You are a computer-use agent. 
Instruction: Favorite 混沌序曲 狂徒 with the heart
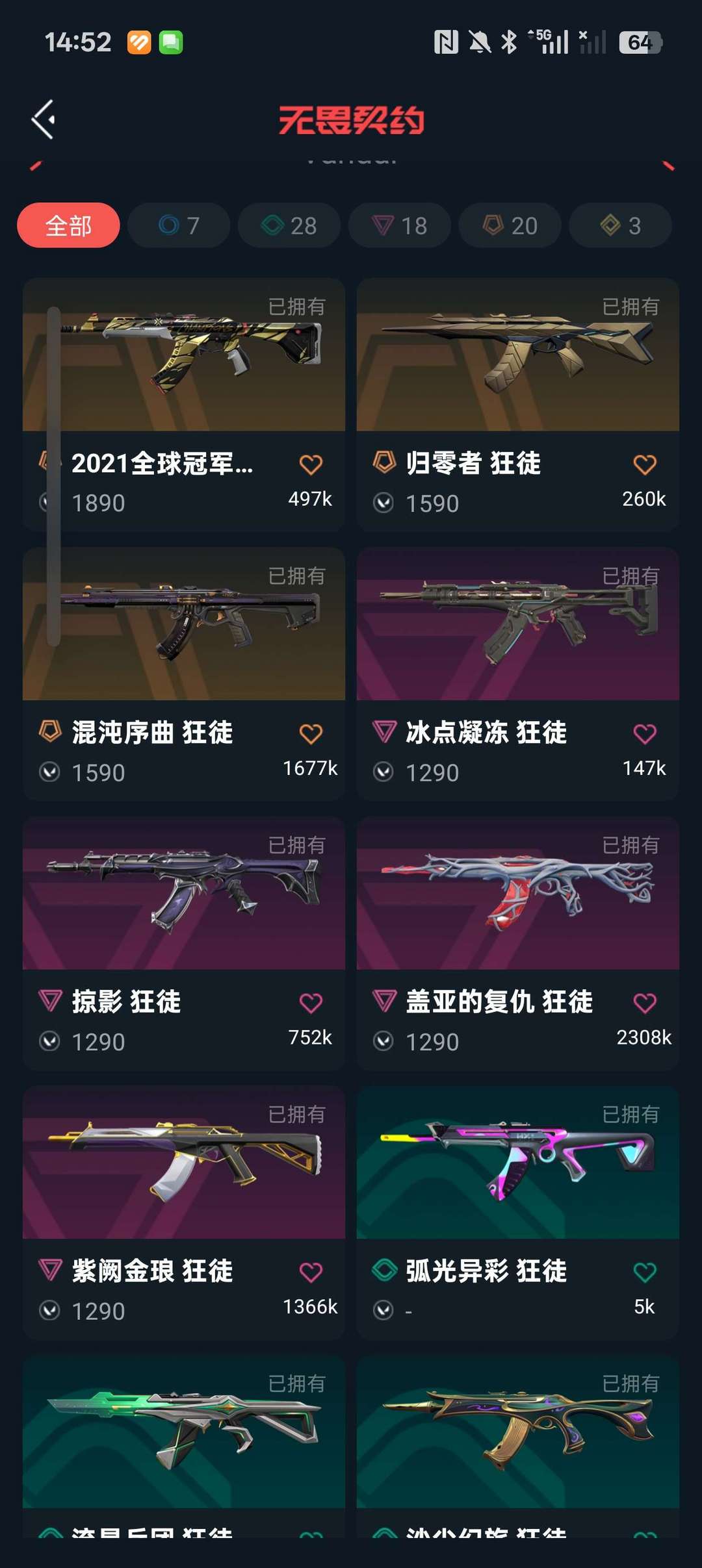click(313, 732)
